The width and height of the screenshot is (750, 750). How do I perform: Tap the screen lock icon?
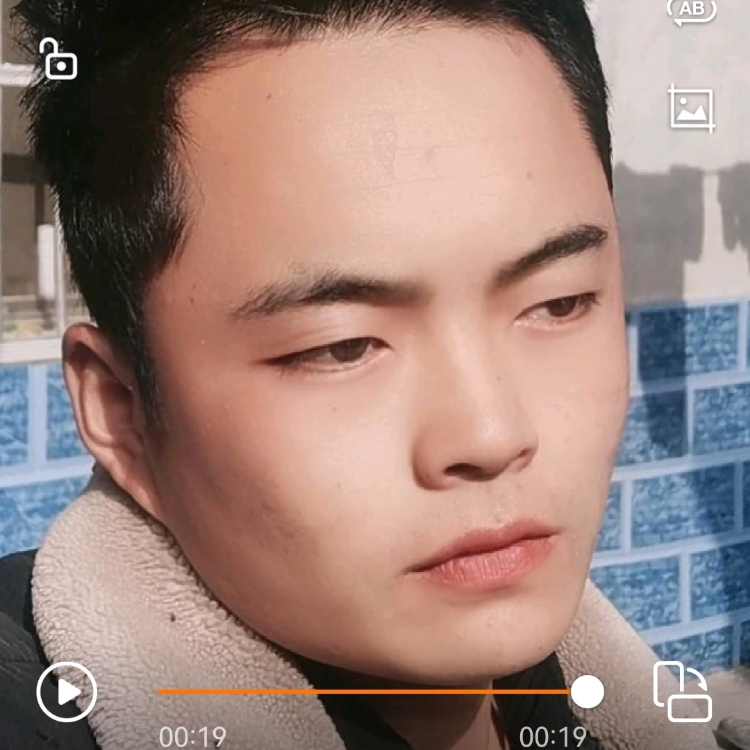pos(58,60)
